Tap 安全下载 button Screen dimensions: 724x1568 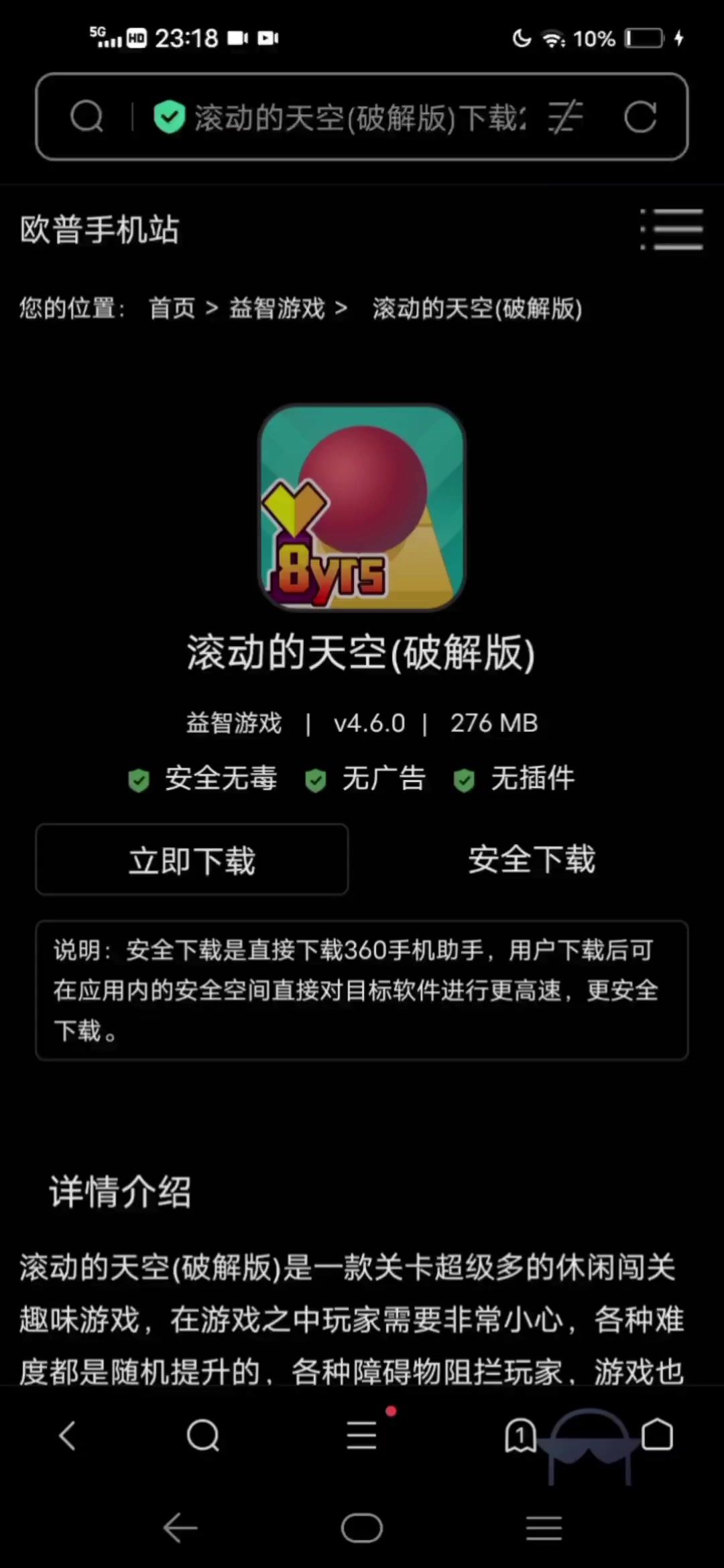[x=531, y=860]
